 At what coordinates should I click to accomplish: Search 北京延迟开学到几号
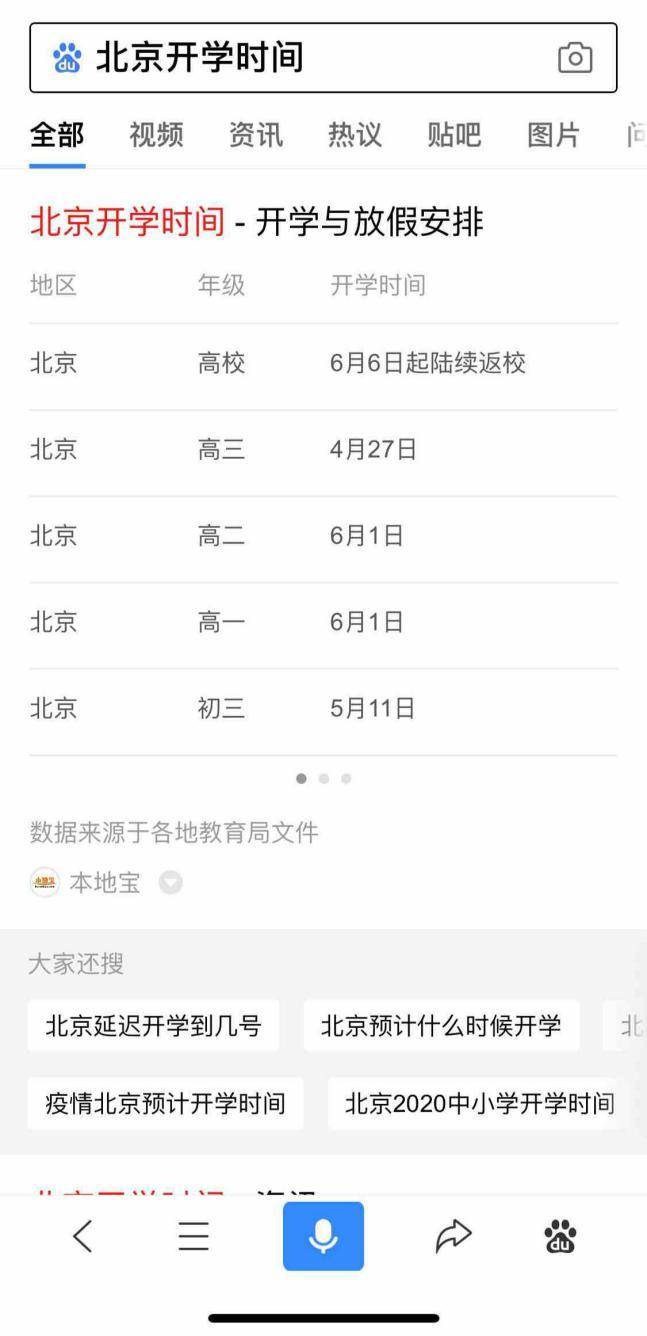[x=153, y=1025]
